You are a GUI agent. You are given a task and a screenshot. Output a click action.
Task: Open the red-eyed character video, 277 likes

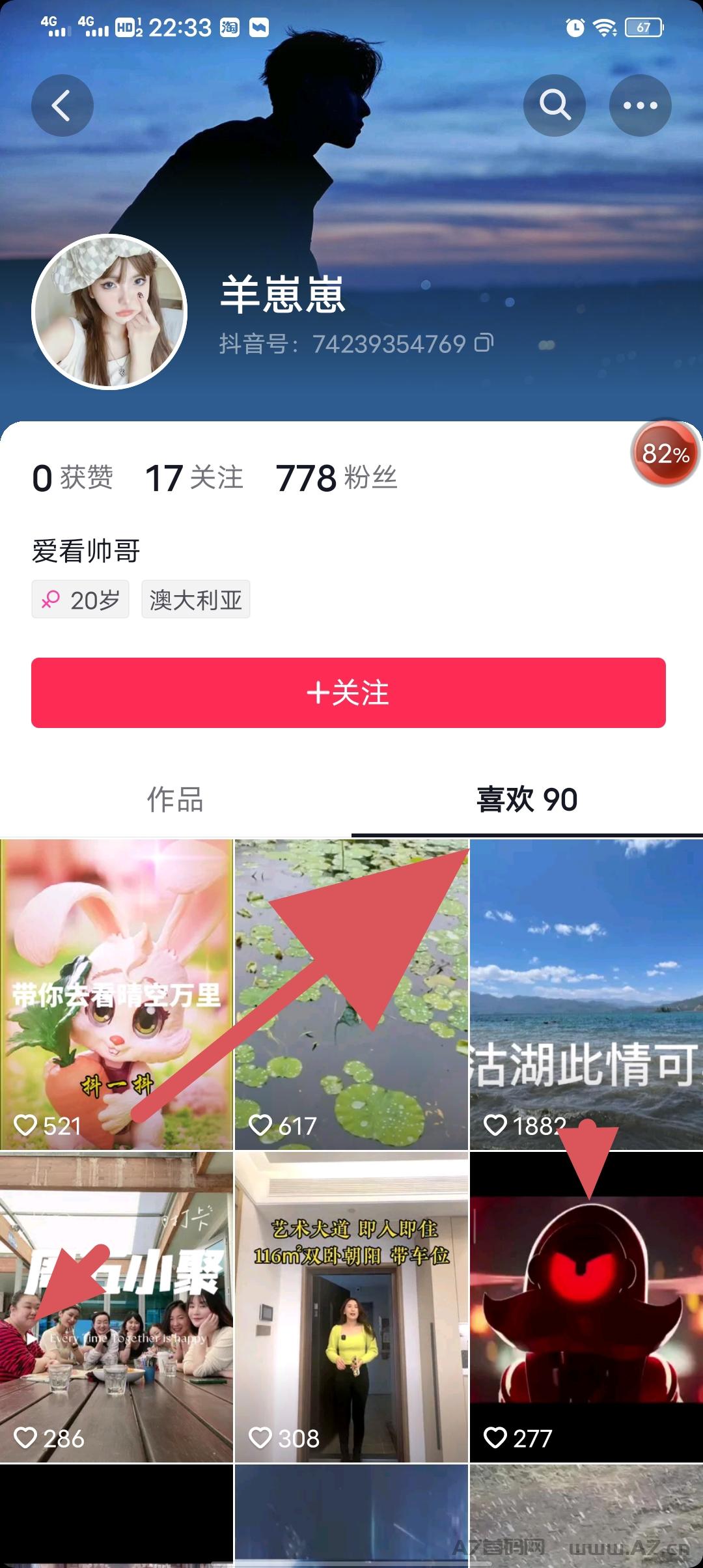click(586, 1308)
